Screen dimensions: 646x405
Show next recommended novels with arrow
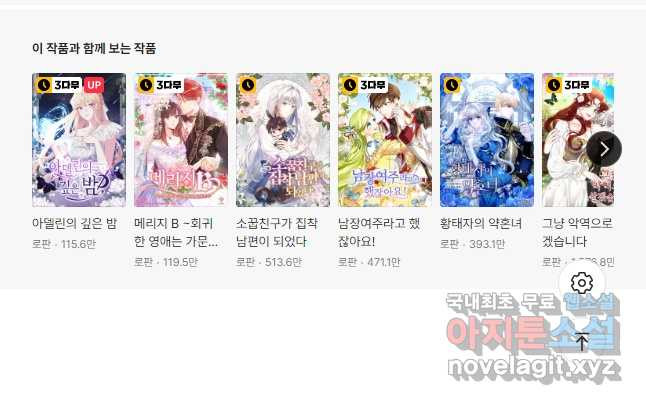pos(604,149)
